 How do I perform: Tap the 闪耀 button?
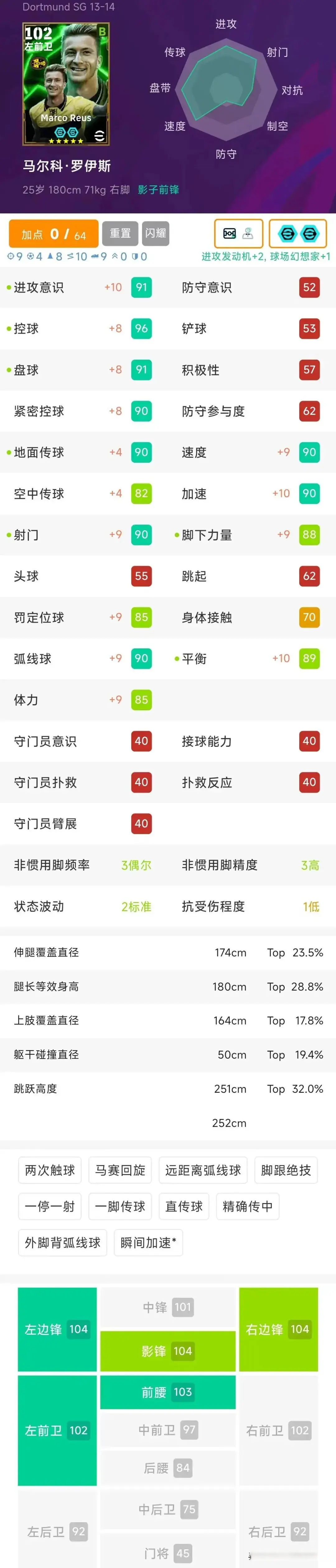point(156,233)
